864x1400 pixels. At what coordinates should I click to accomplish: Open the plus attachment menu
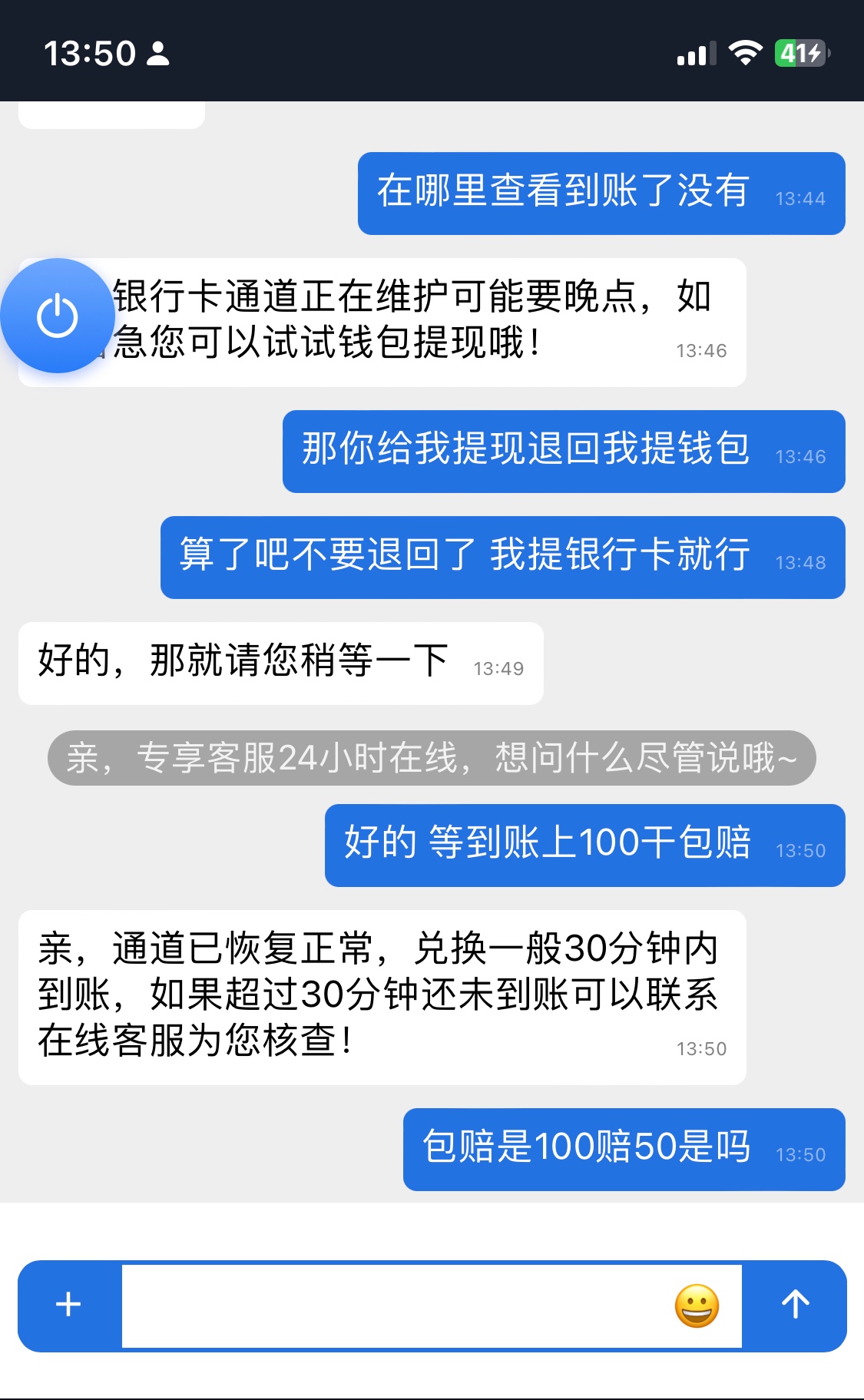coord(69,1304)
